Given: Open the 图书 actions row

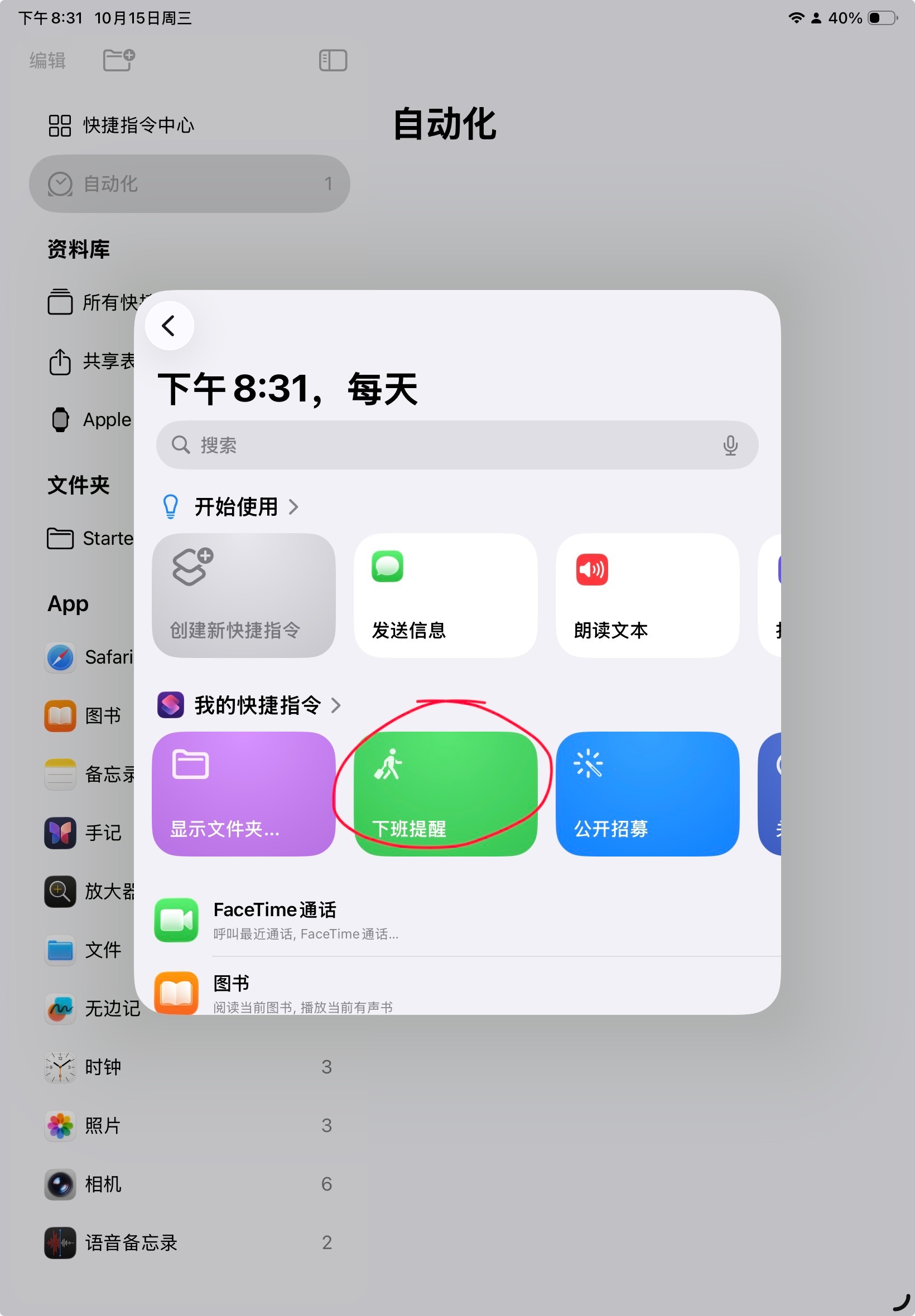Looking at the screenshot, I should click(x=459, y=993).
